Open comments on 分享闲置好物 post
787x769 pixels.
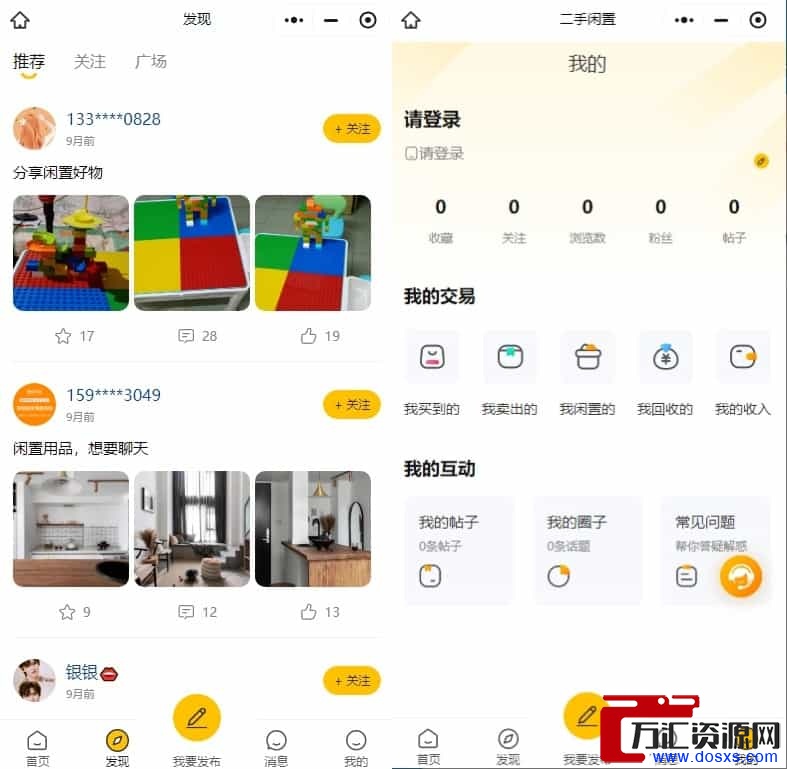click(x=197, y=336)
